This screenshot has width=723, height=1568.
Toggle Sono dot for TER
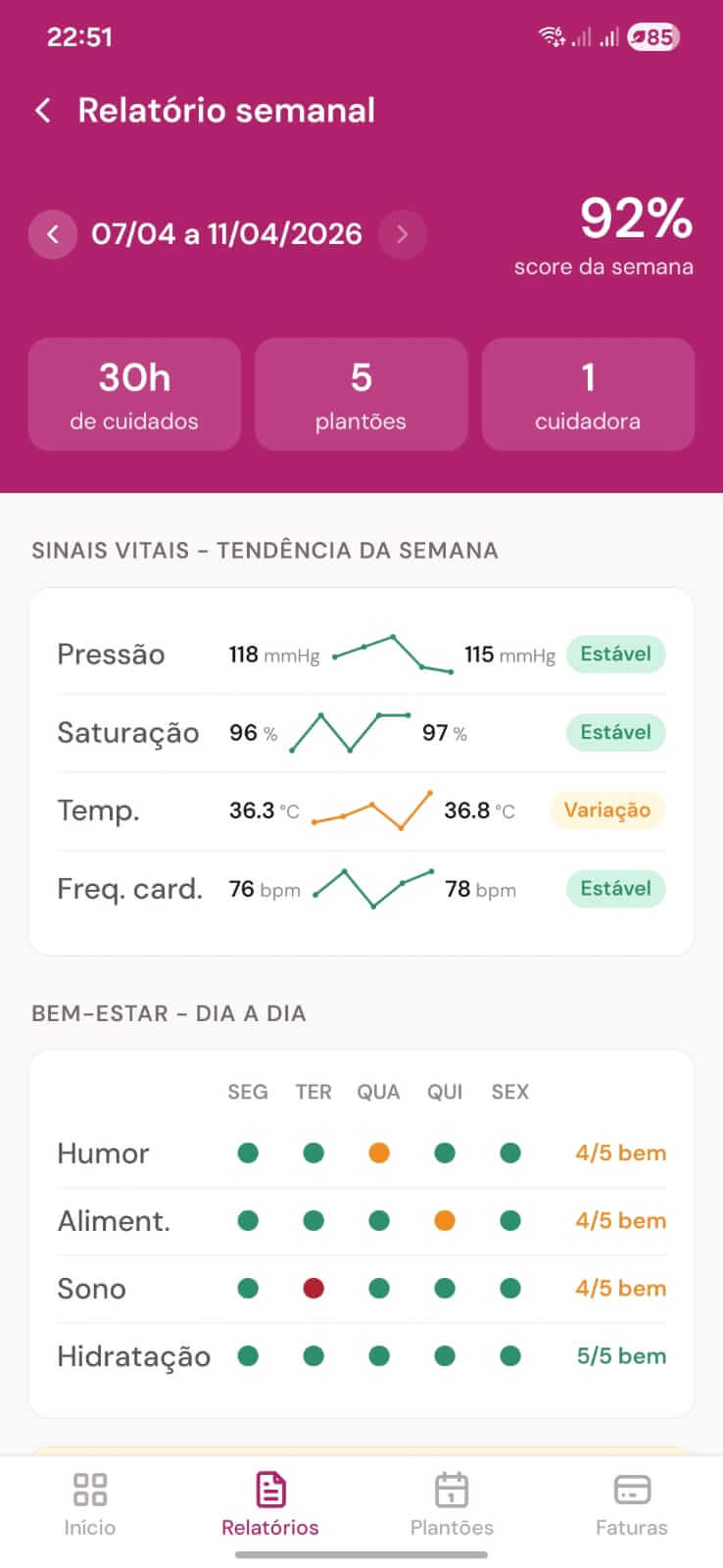pos(313,1288)
